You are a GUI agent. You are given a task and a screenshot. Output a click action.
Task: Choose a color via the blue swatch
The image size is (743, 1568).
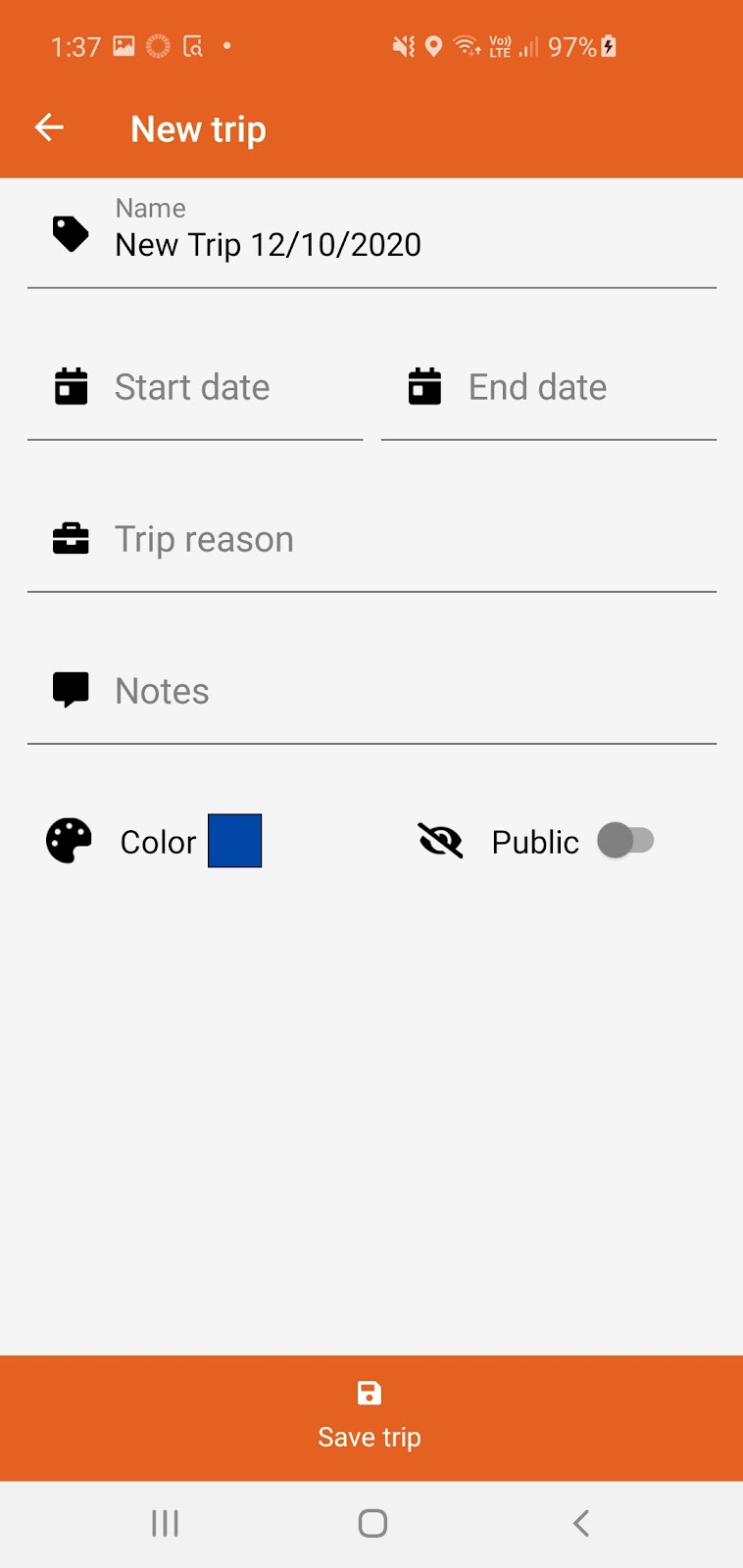tap(234, 841)
